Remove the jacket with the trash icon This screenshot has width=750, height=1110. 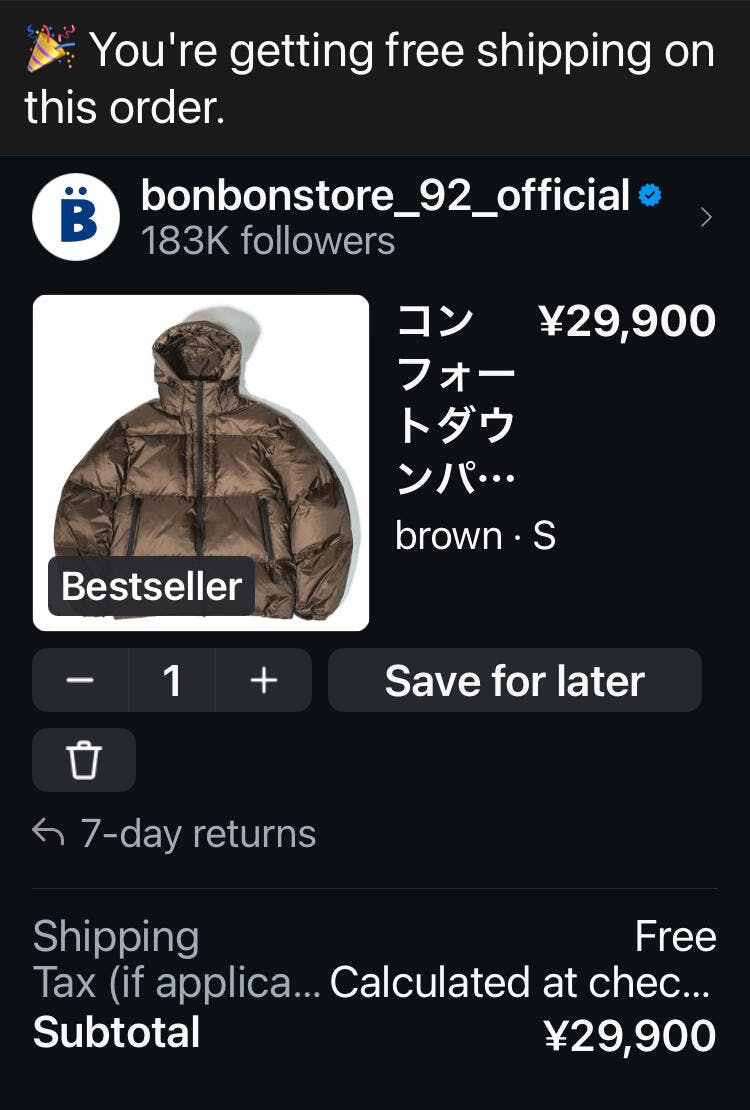pos(84,761)
